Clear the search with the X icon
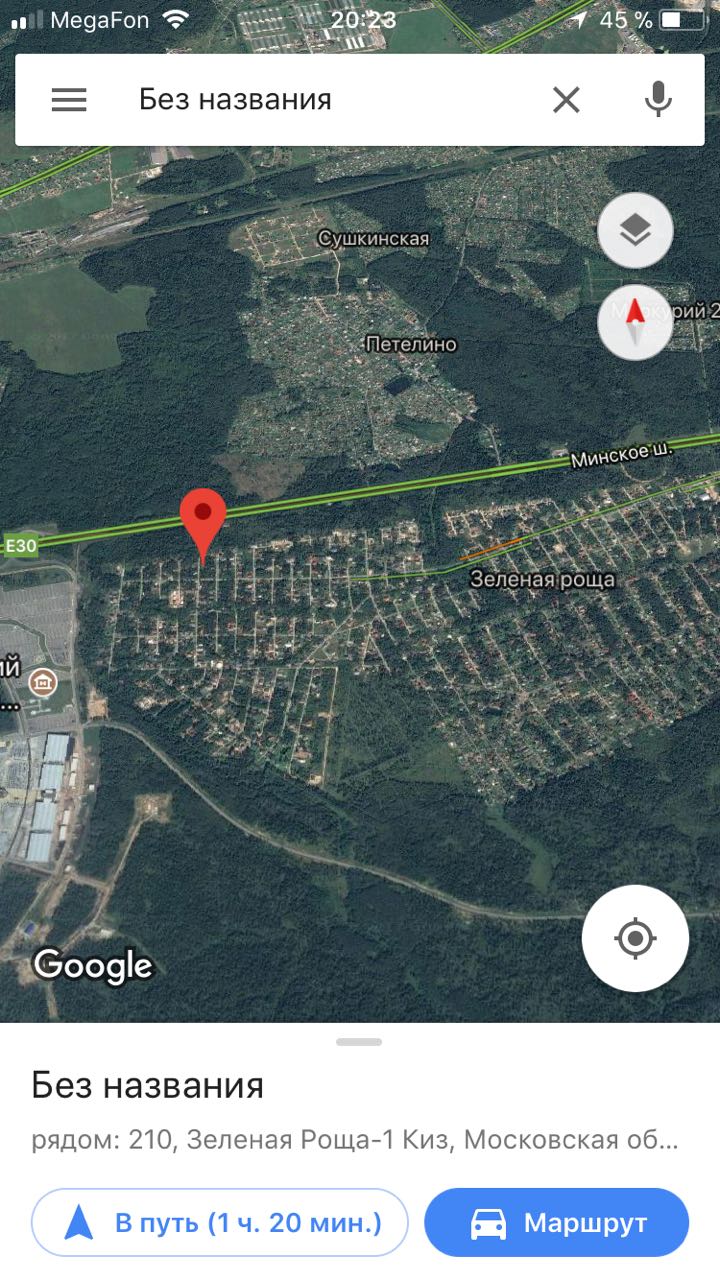The height and width of the screenshot is (1280, 720). 566,100
